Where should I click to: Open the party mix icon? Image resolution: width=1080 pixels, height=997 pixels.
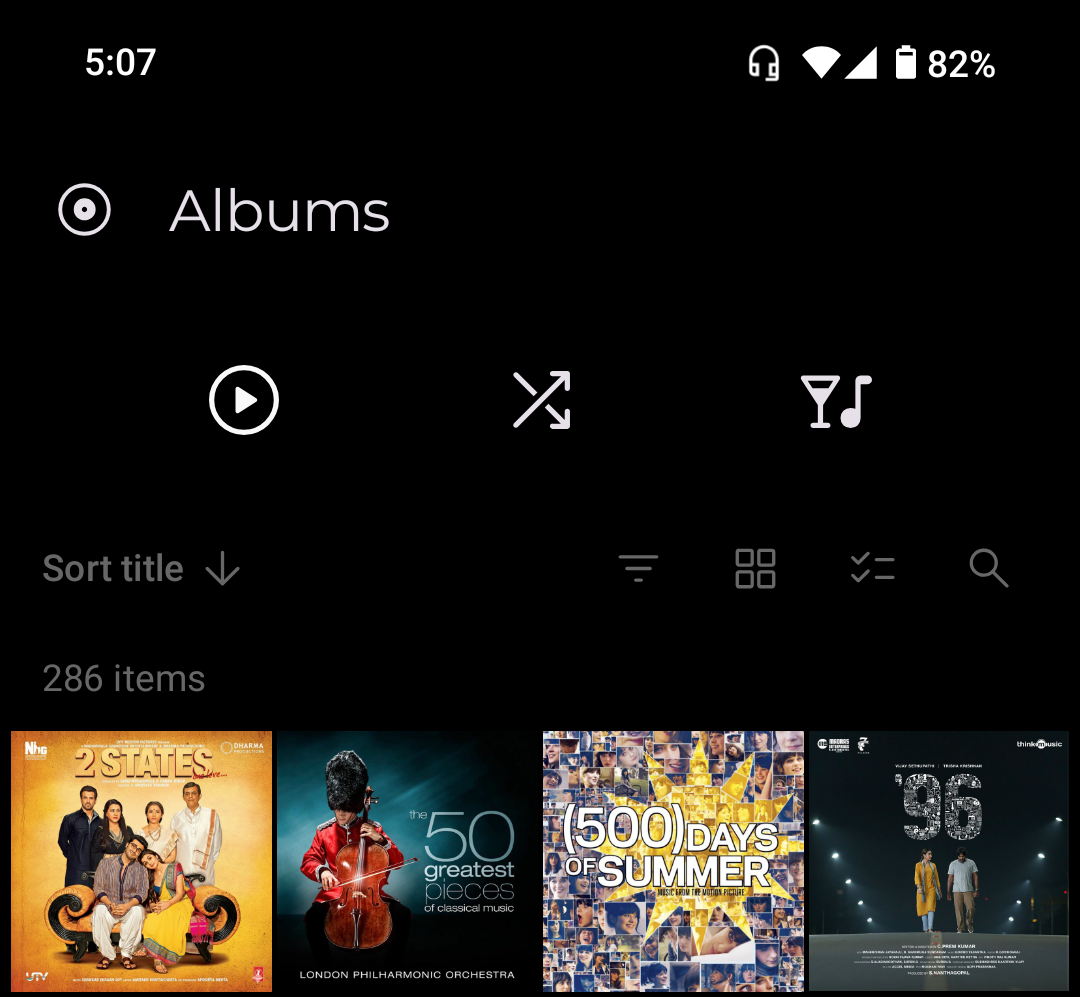[x=836, y=401]
